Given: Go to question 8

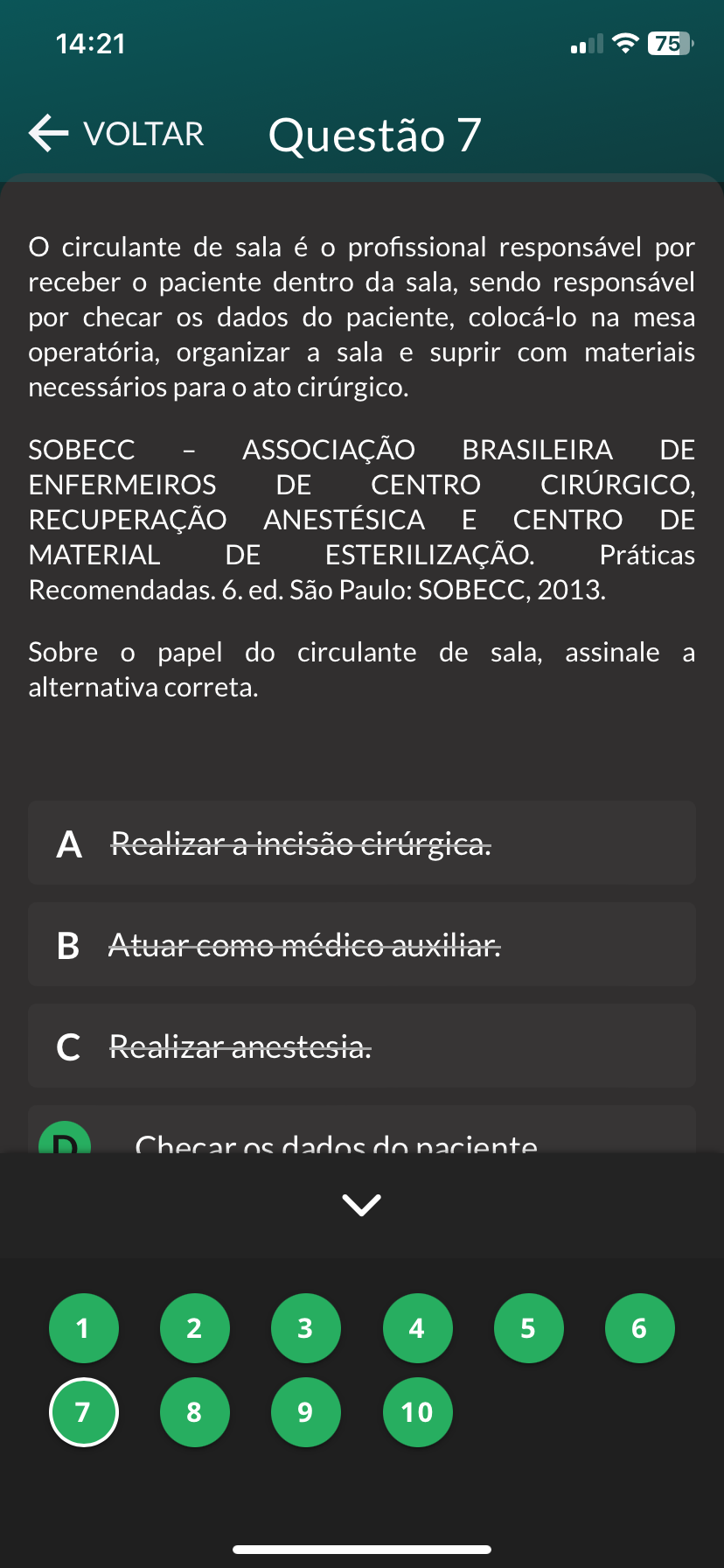Looking at the screenshot, I should 195,1412.
